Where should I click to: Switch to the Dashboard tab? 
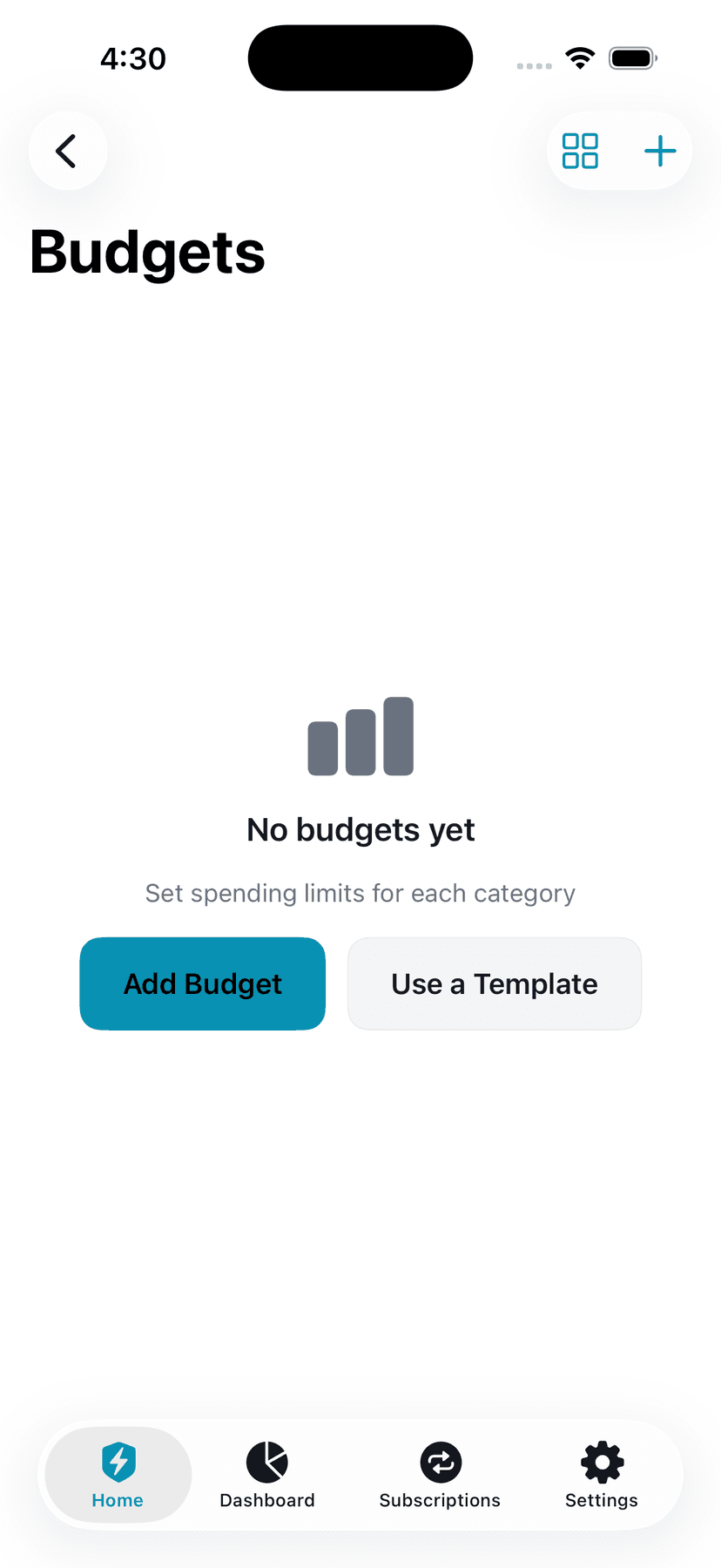click(267, 1475)
